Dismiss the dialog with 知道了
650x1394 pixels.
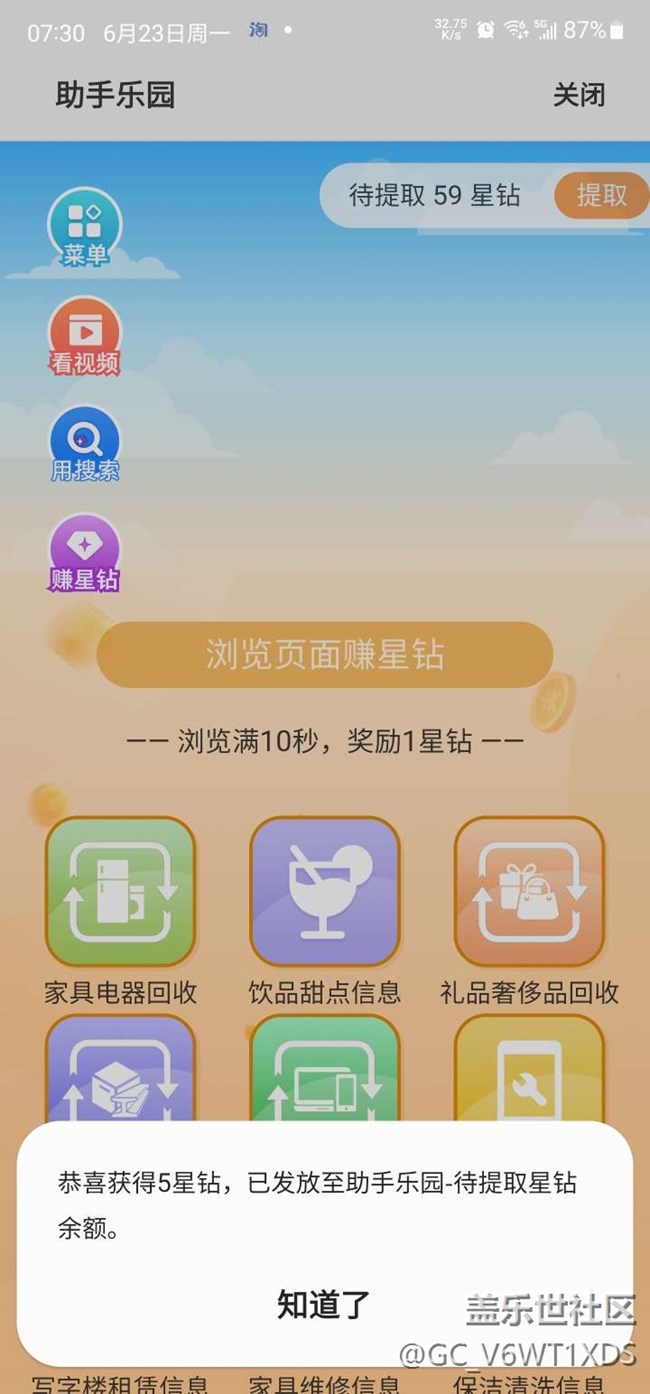coord(324,1304)
